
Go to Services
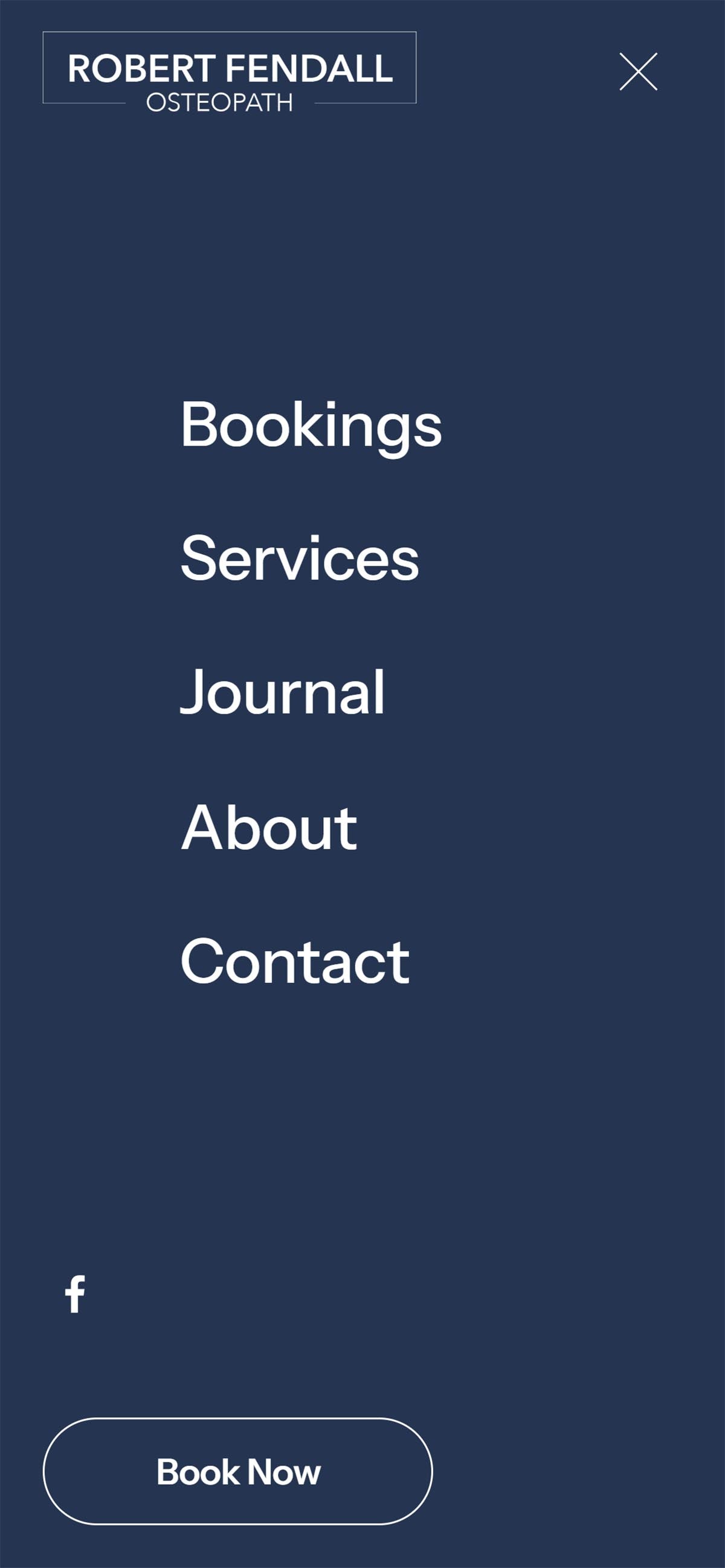299,558
